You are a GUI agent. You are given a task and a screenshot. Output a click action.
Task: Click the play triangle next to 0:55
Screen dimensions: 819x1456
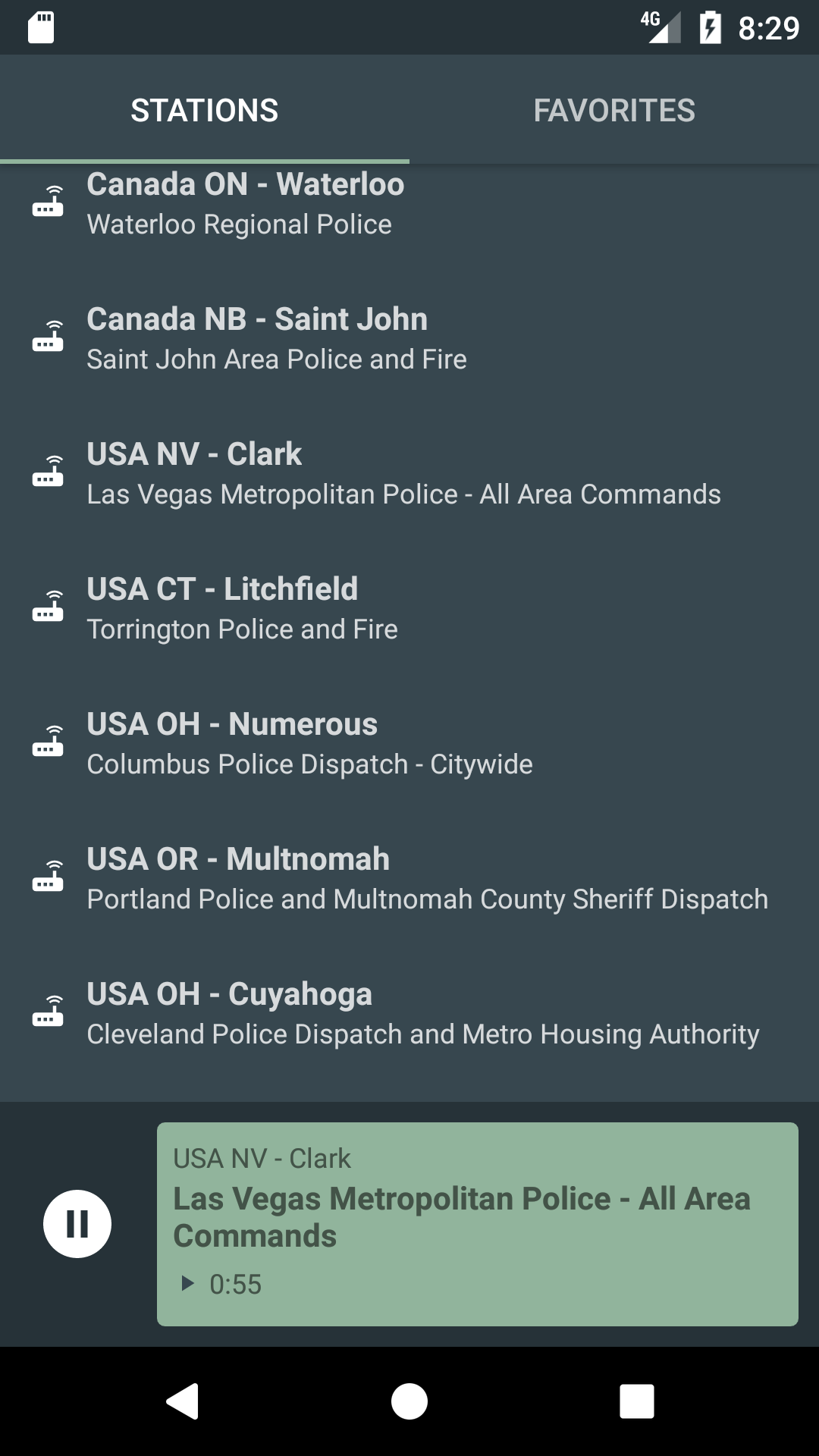[x=187, y=1285]
